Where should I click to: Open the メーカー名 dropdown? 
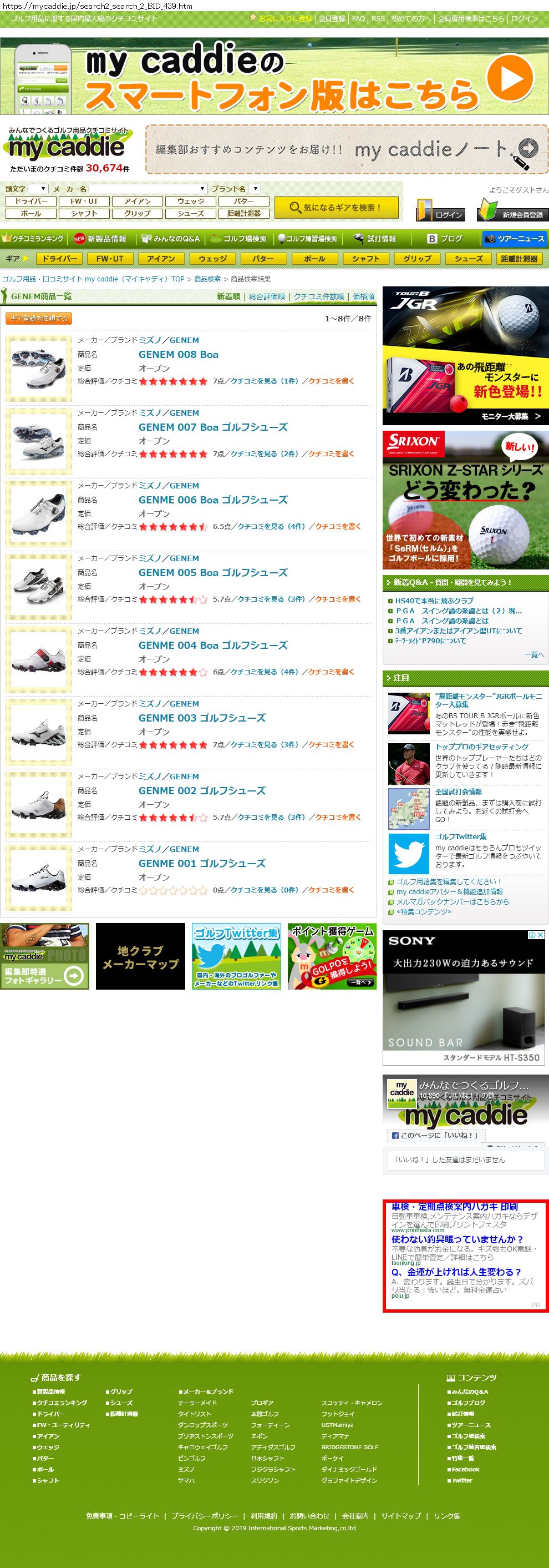pyautogui.click(x=148, y=189)
